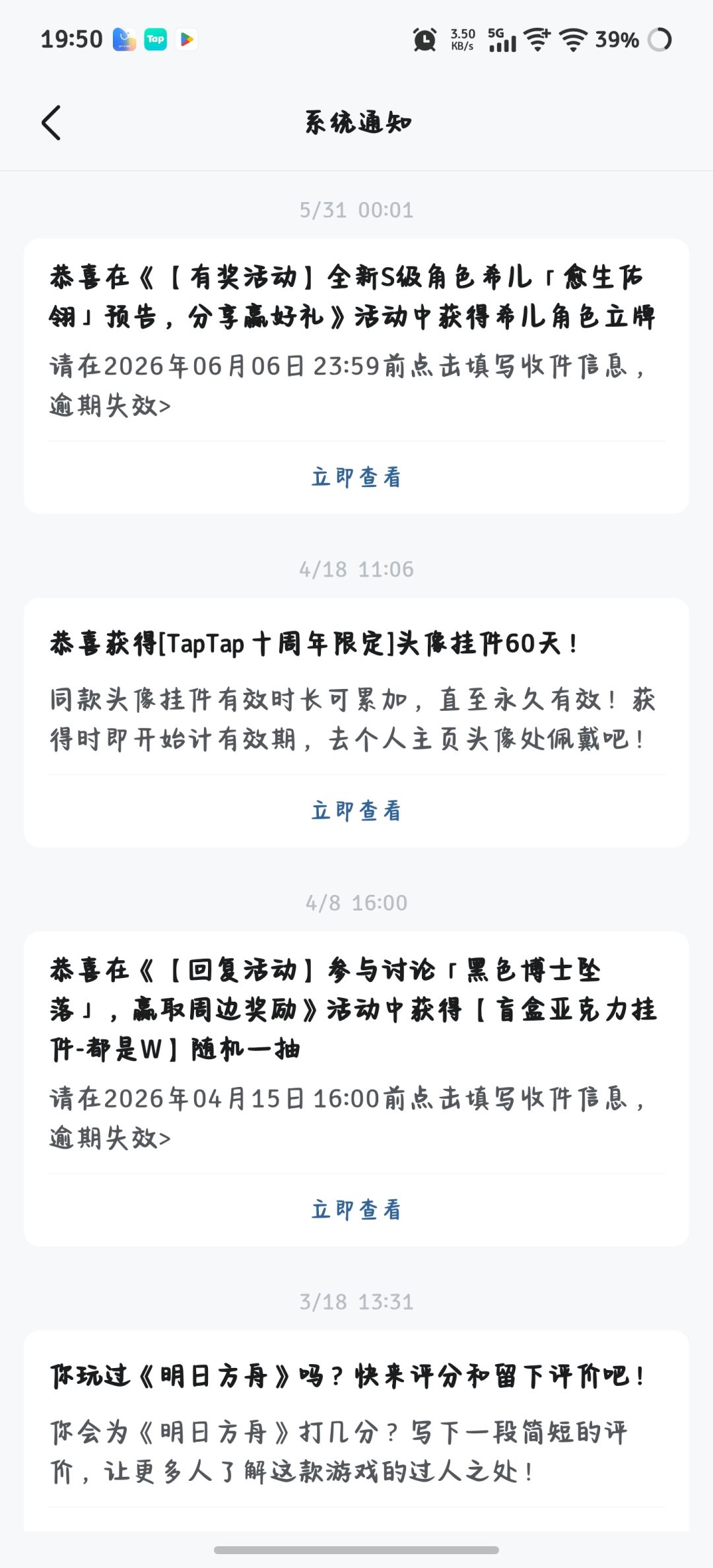
Task: Open 立即查看 for the TapTap十周年限定 头像挂件 notice
Action: click(356, 810)
